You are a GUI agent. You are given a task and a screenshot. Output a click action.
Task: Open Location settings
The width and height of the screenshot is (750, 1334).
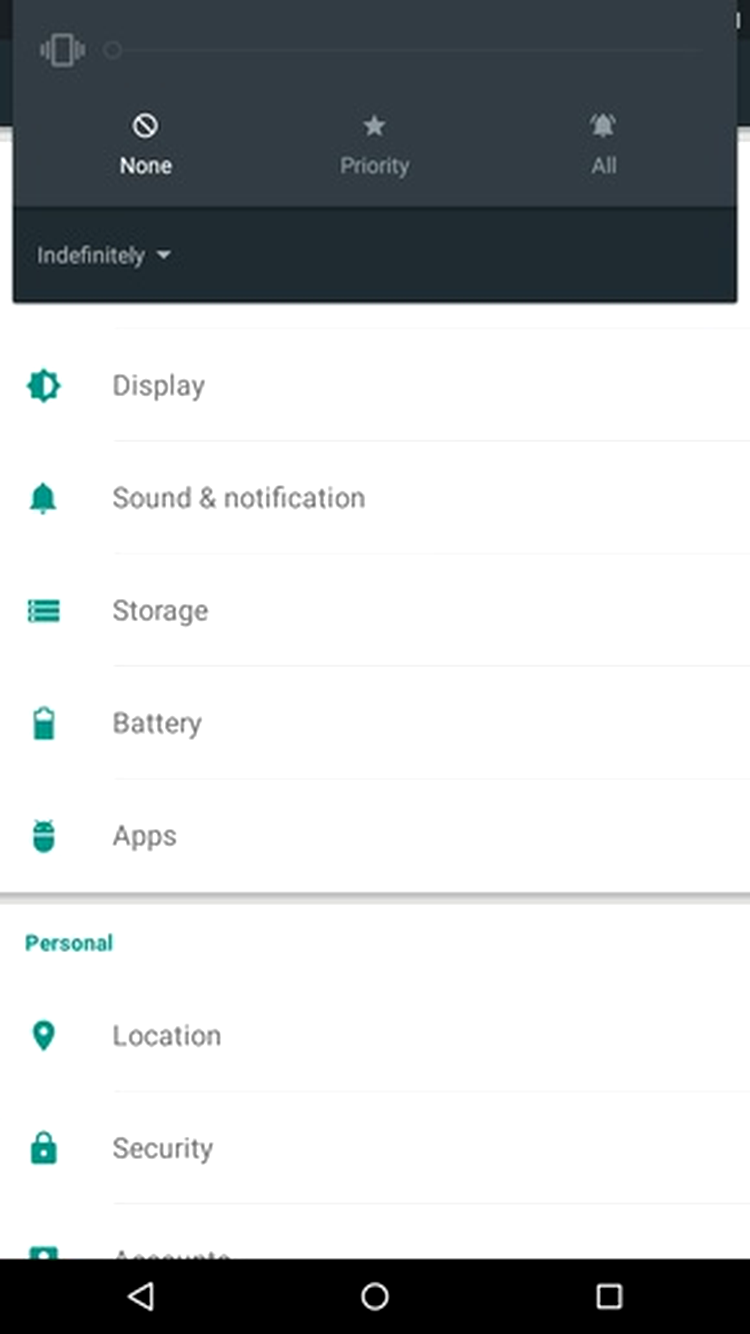[375, 1036]
